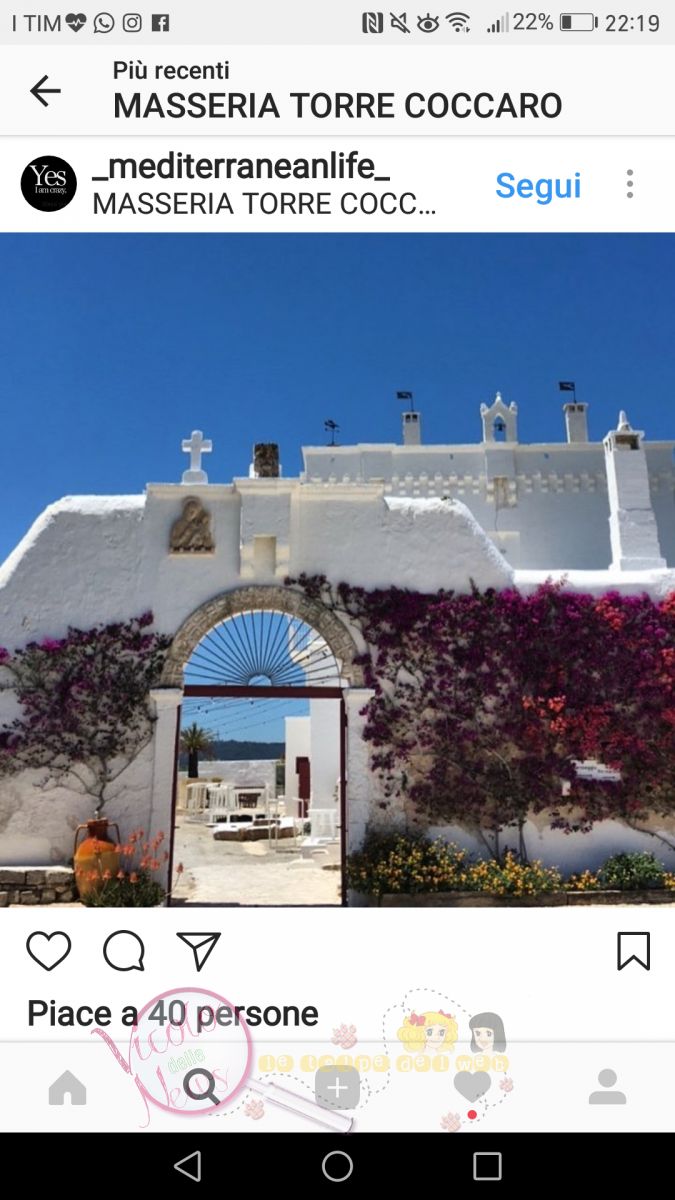Switch to the Profile tab
The height and width of the screenshot is (1200, 675).
point(607,1087)
